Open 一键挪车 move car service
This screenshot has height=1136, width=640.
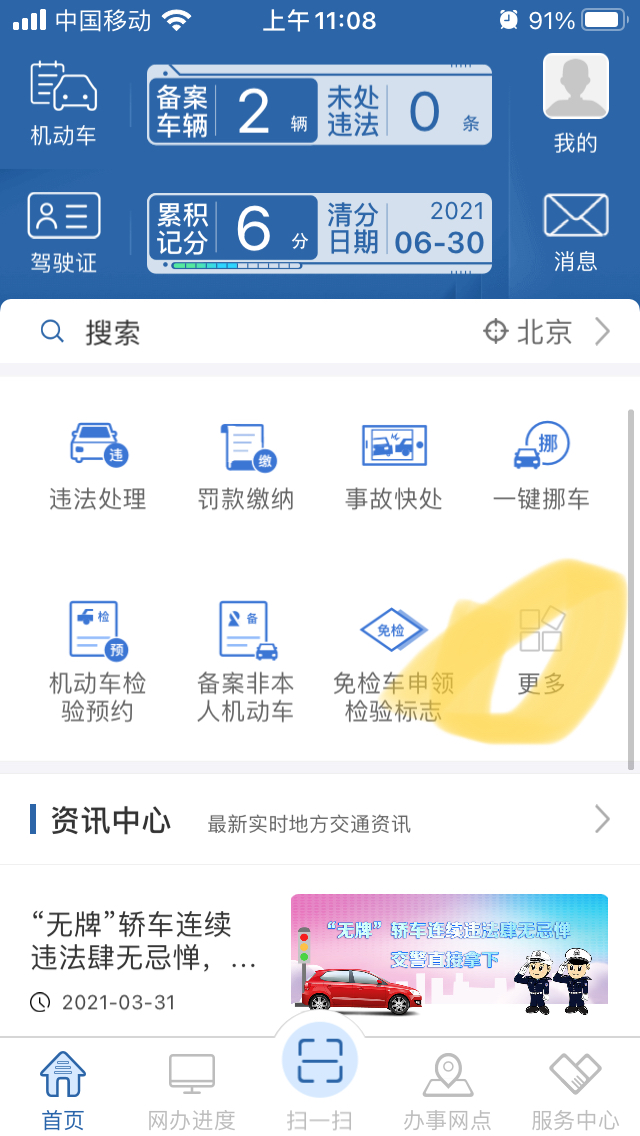[541, 466]
